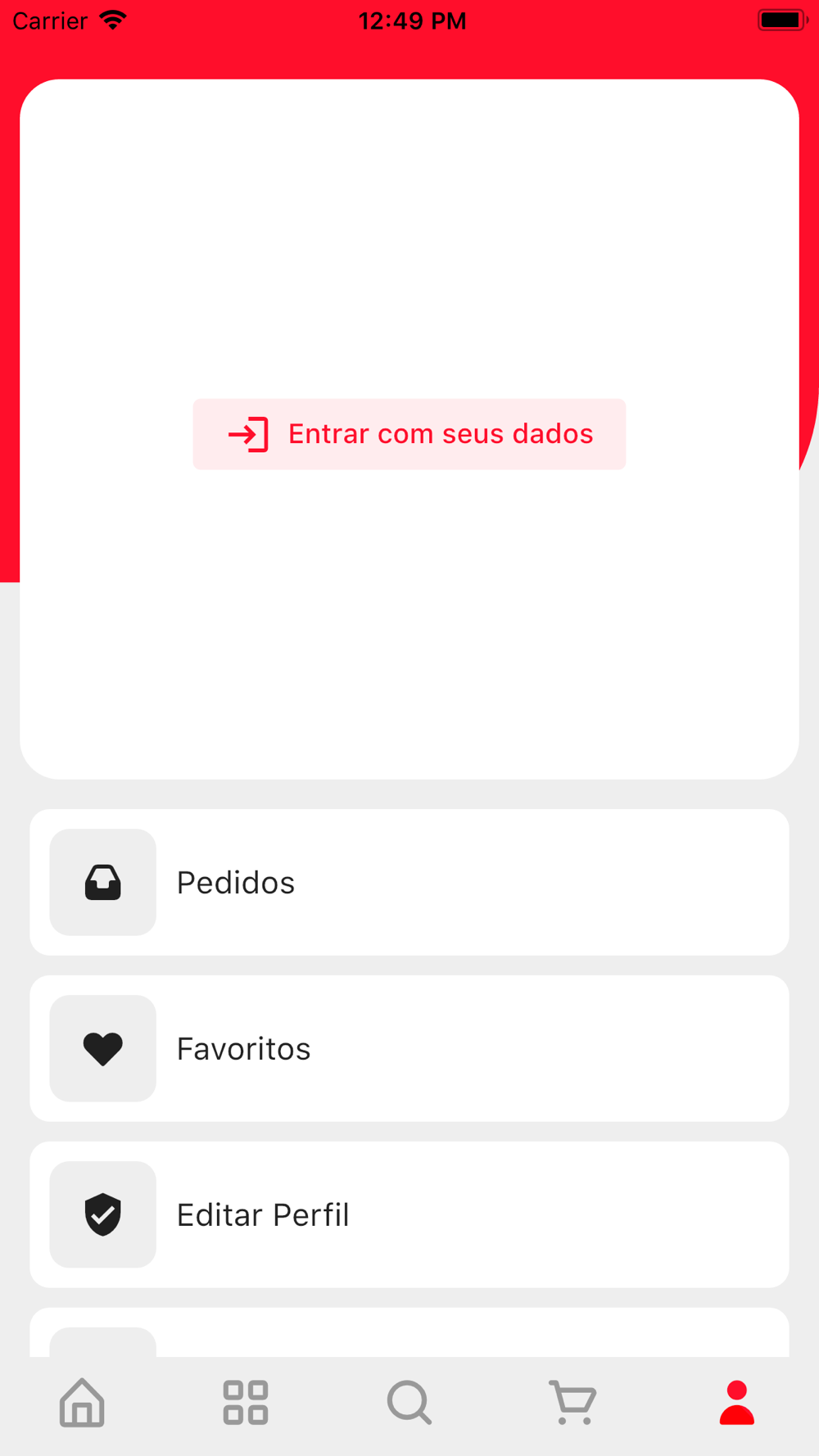Switch to the search tab

coord(409,1403)
